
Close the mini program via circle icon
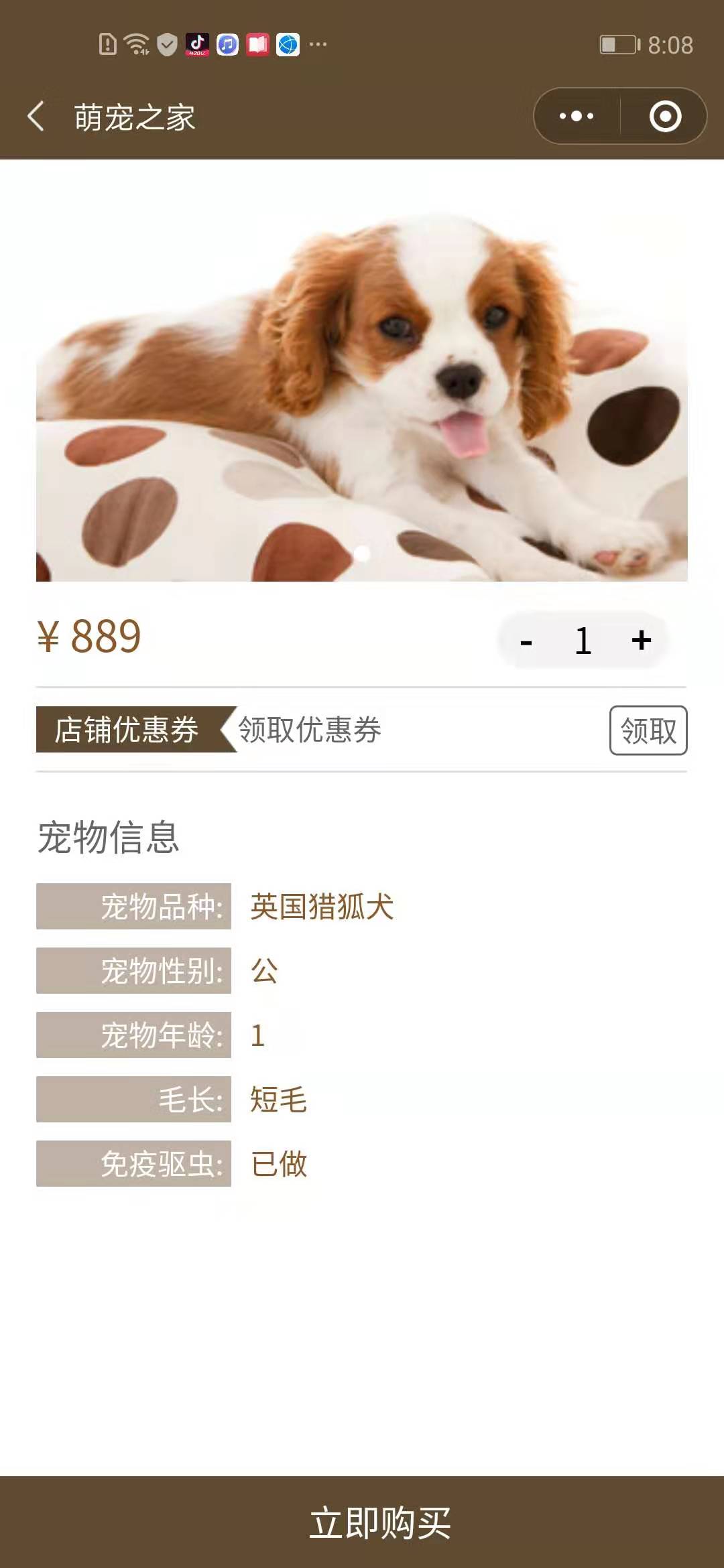tap(665, 117)
